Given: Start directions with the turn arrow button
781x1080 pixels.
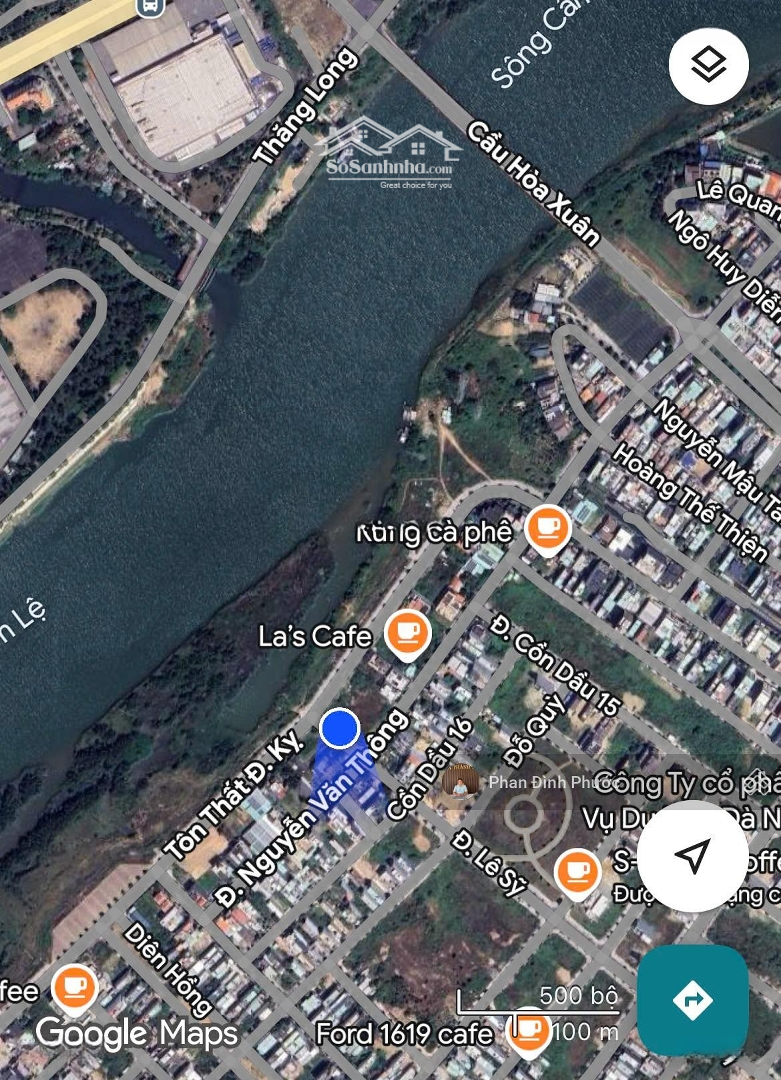Looking at the screenshot, I should (692, 999).
